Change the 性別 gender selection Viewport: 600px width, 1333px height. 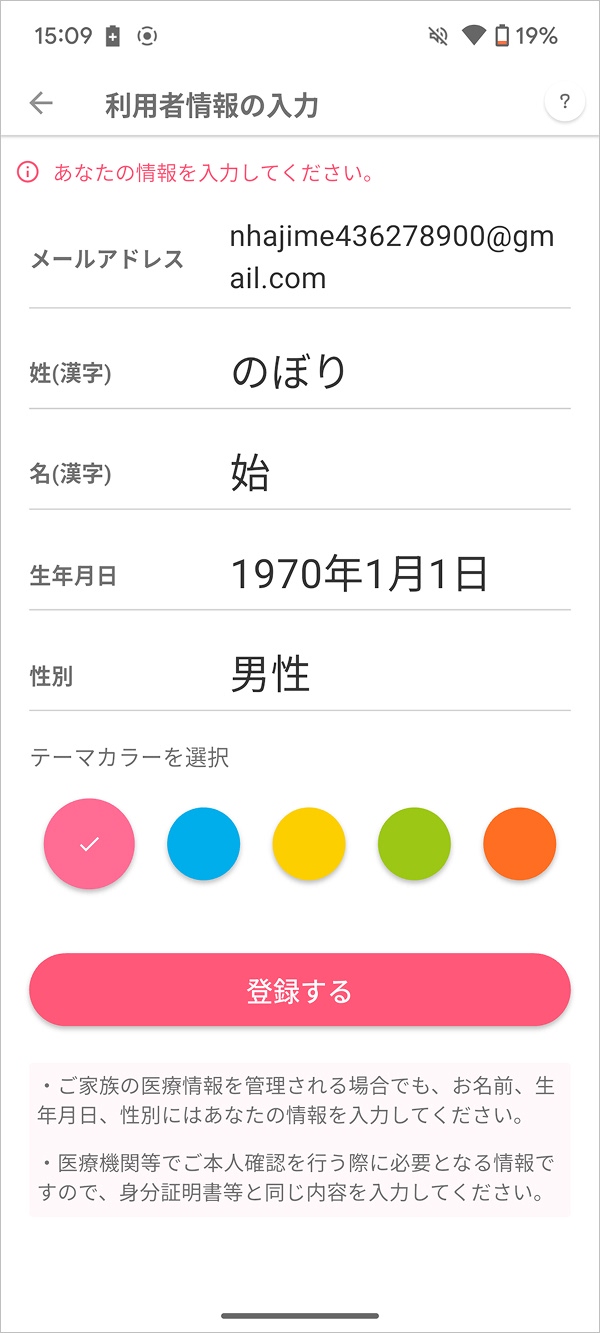[400, 676]
